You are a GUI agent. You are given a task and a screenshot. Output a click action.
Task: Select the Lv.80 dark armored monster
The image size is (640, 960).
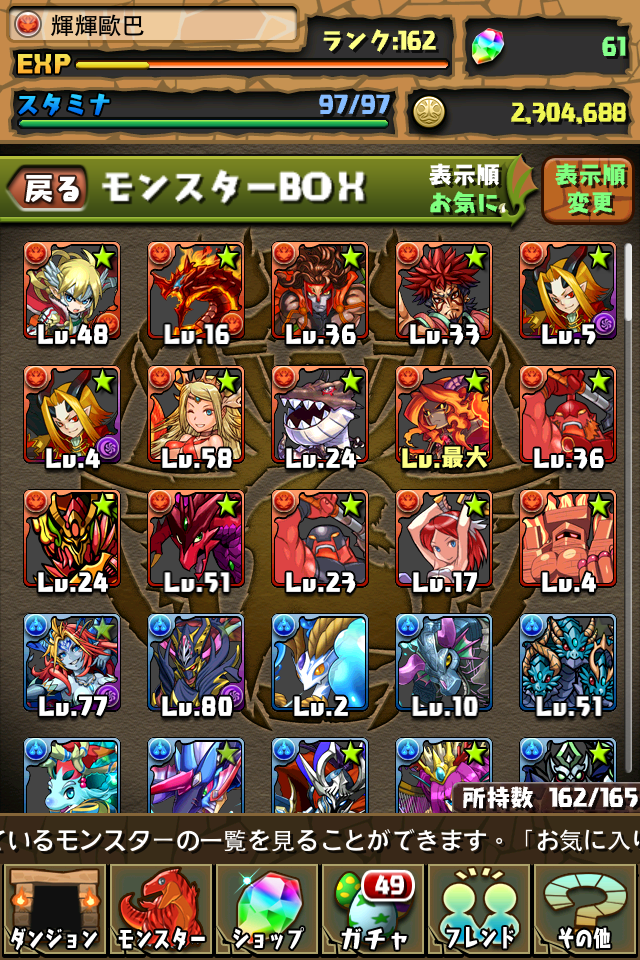tap(196, 662)
